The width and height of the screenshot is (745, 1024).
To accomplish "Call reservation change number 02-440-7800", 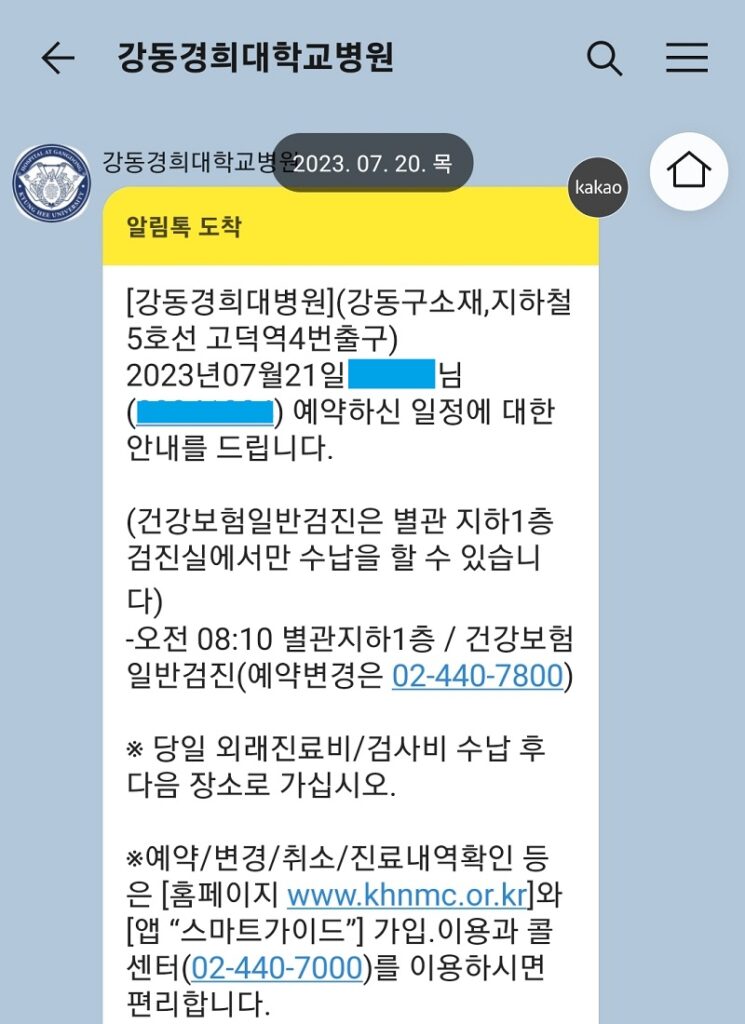I will click(x=478, y=676).
